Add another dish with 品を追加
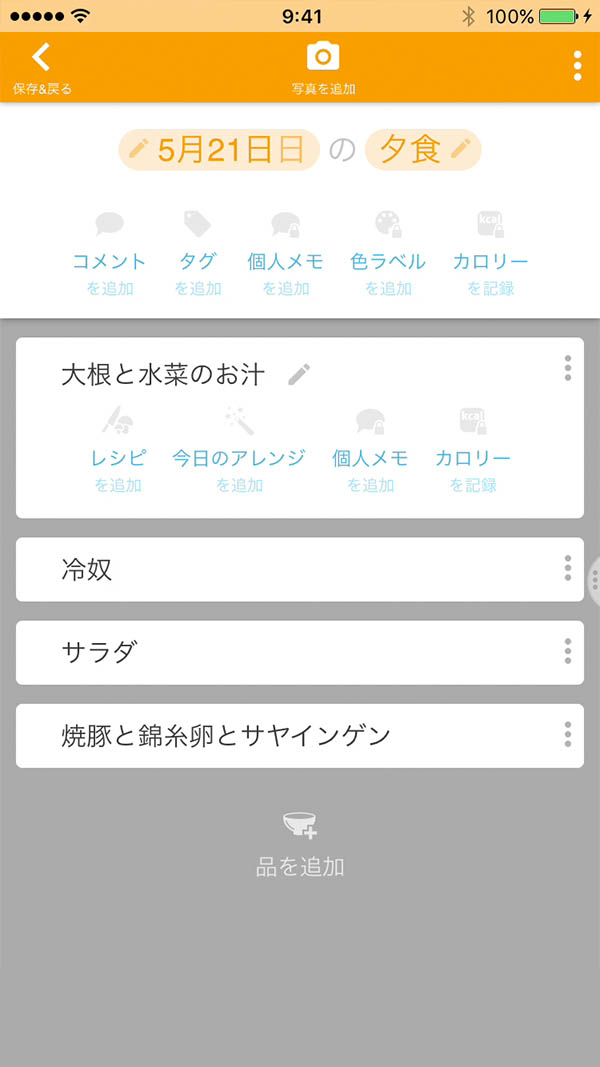Screen dimensions: 600x1067 [x=300, y=845]
